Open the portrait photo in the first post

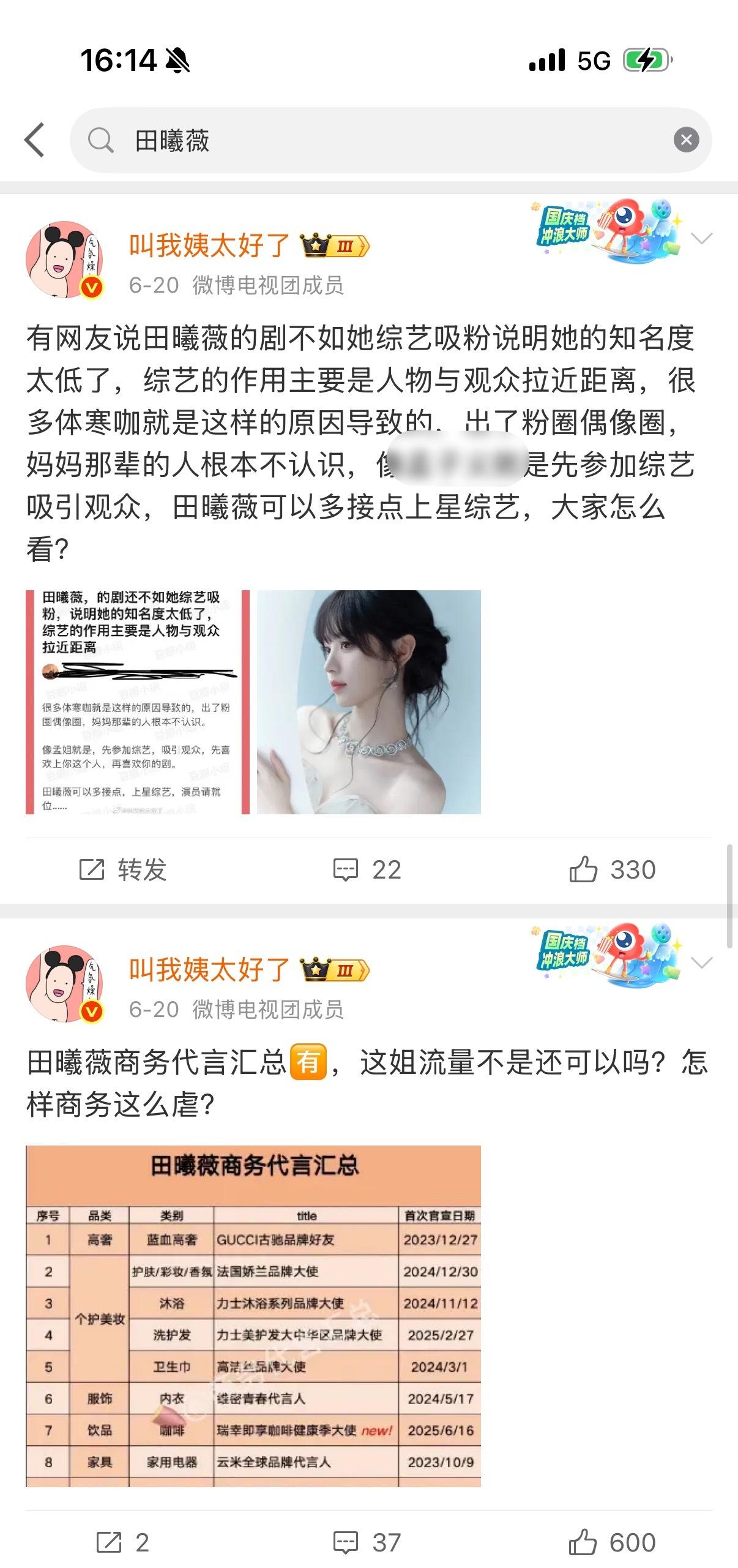pyautogui.click(x=368, y=702)
